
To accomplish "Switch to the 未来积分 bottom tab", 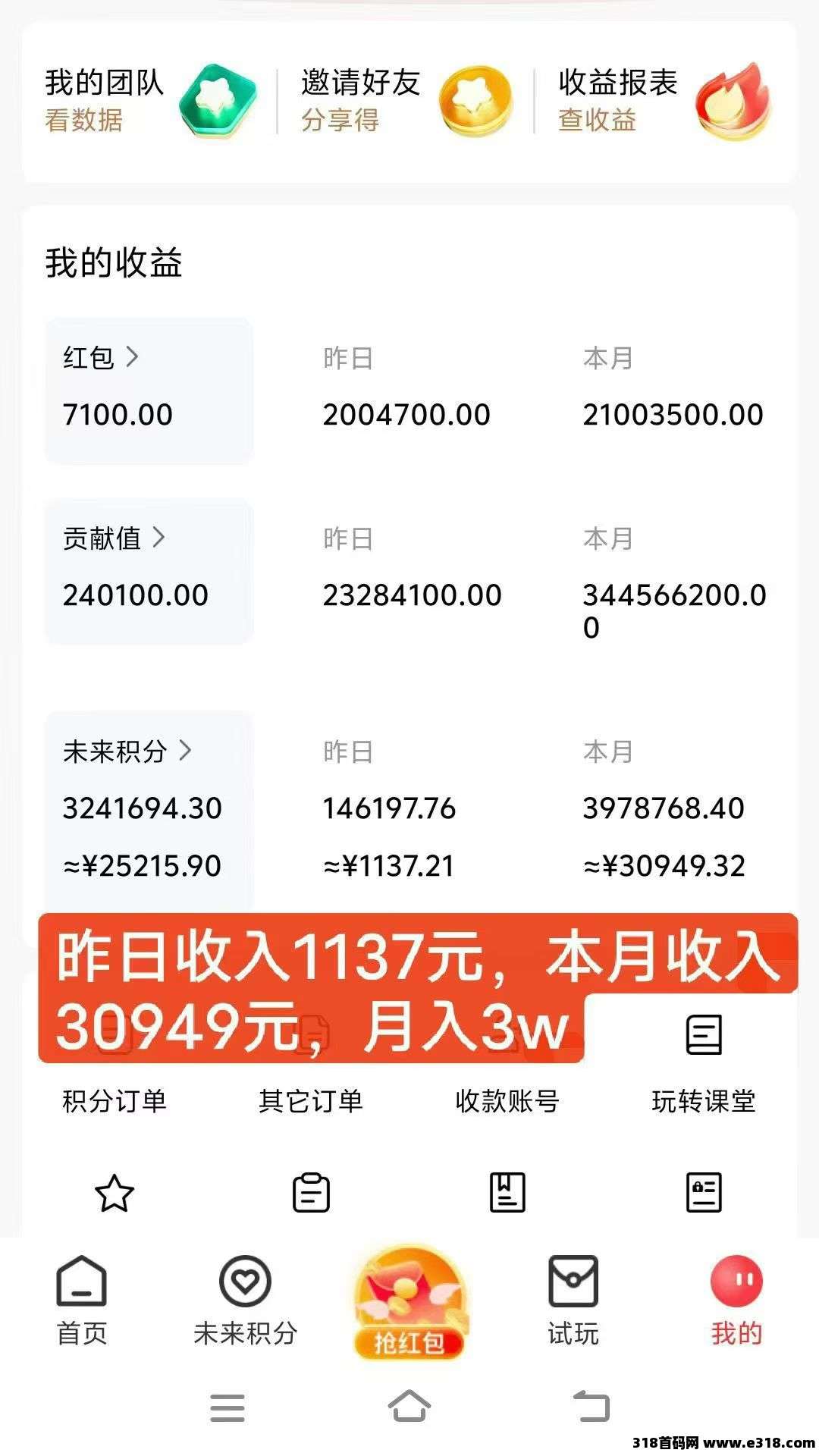I will (x=245, y=1301).
